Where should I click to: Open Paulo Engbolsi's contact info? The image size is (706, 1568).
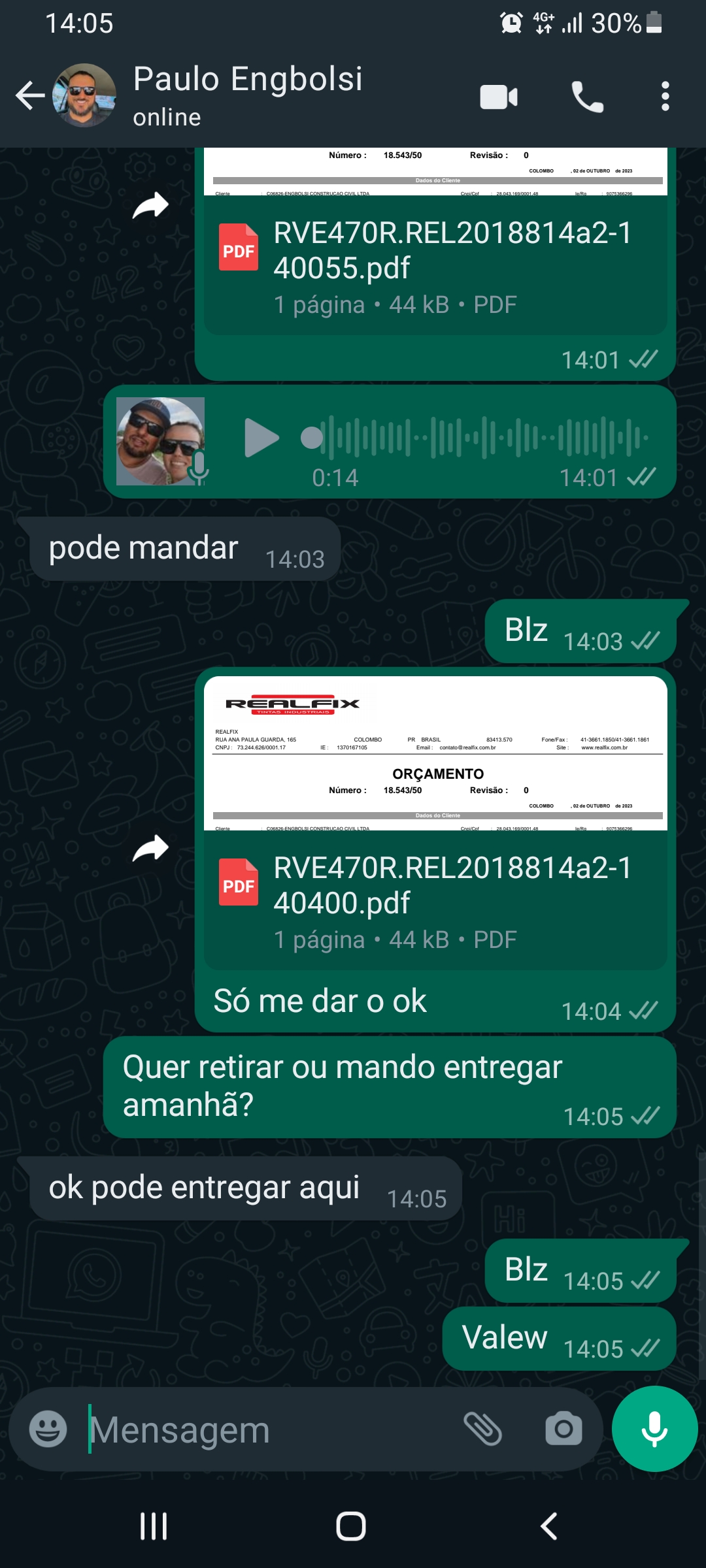247,95
